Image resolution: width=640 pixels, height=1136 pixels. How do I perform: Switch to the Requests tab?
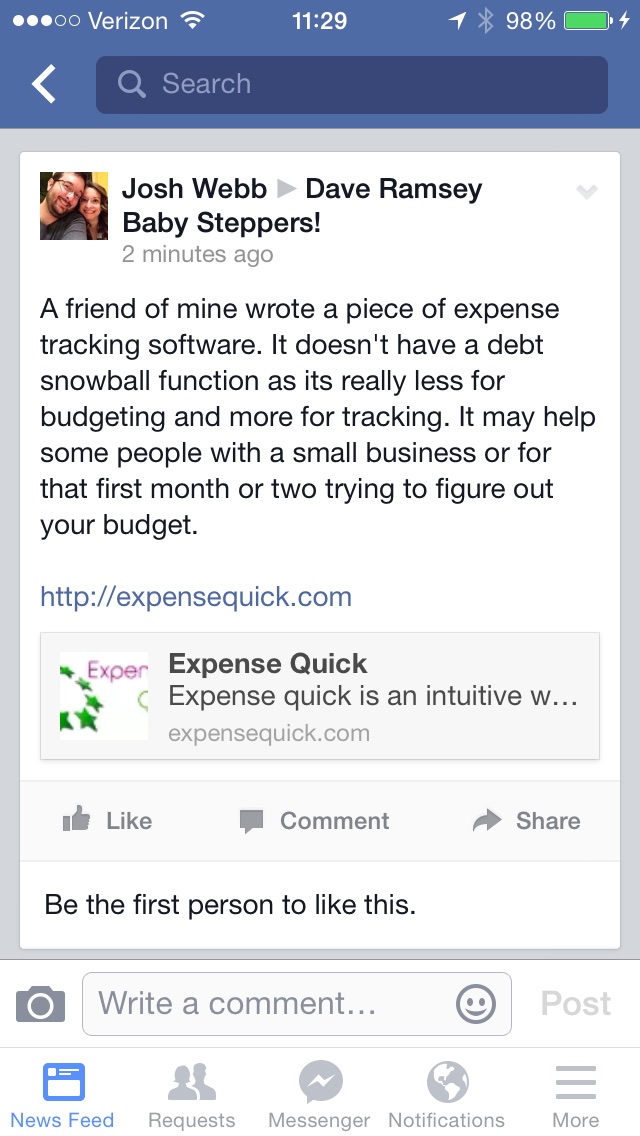pyautogui.click(x=191, y=1094)
